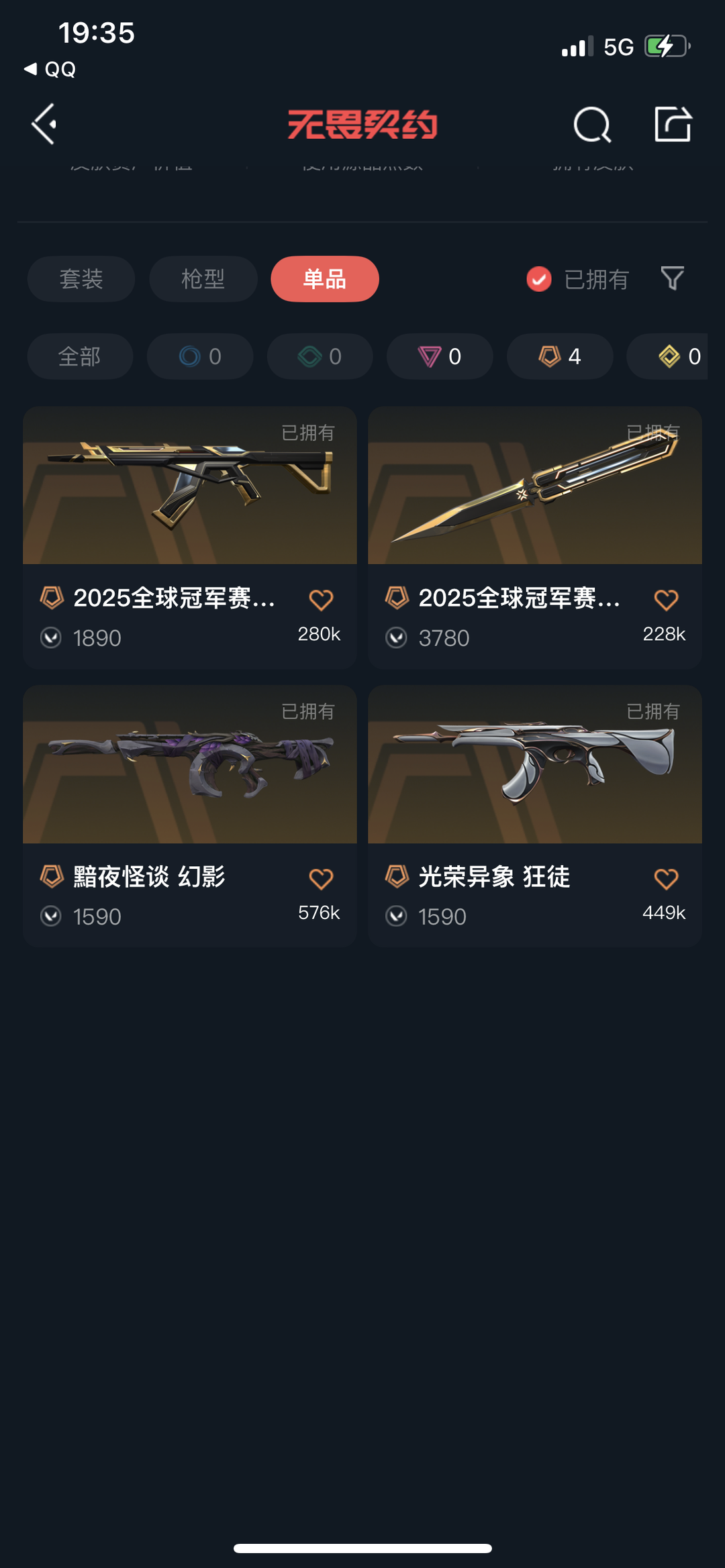This screenshot has height=1568, width=725.
Task: Select the 全部 rarity chip
Action: (80, 356)
